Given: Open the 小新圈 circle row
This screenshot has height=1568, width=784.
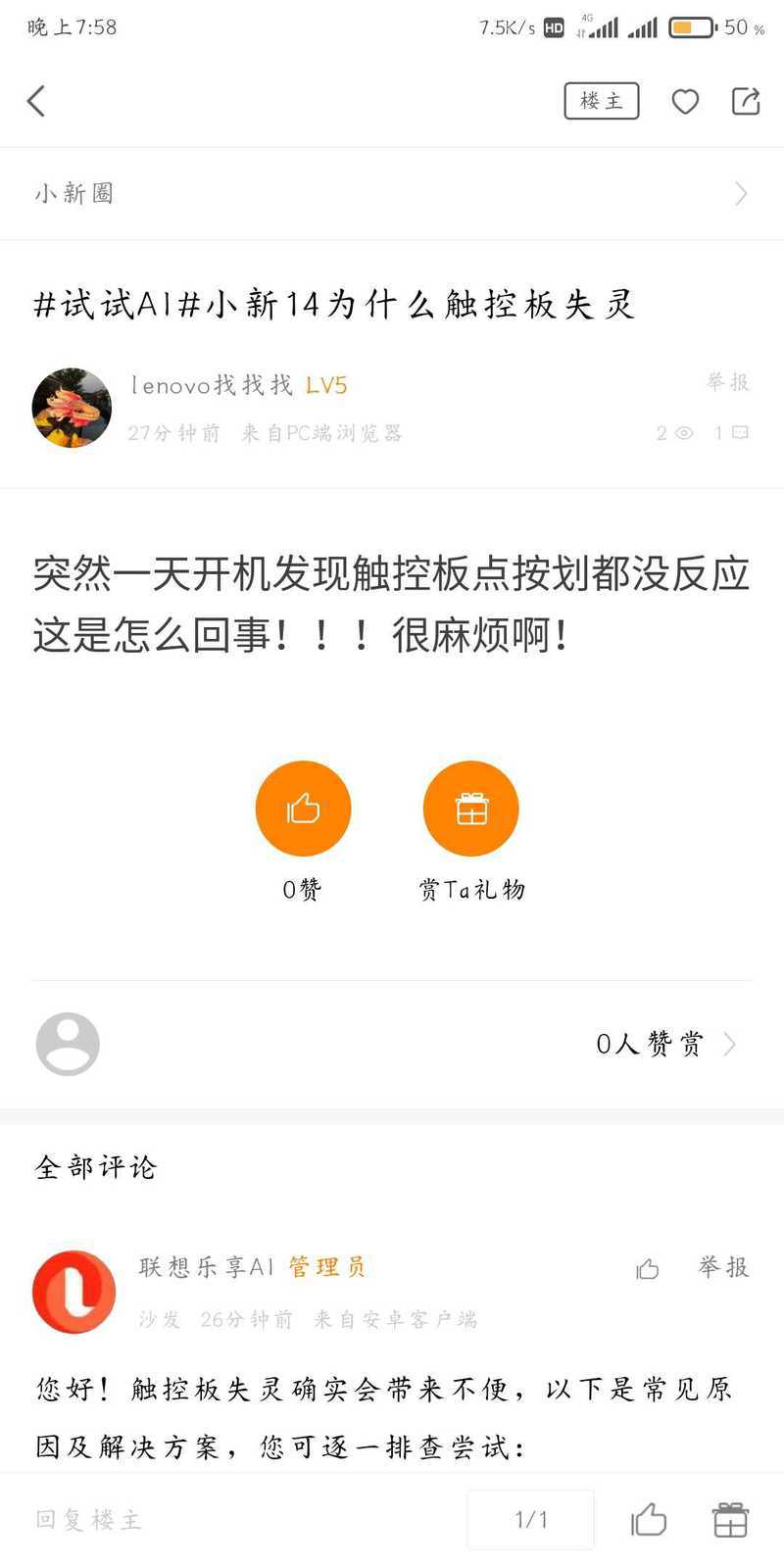Looking at the screenshot, I should (x=392, y=193).
